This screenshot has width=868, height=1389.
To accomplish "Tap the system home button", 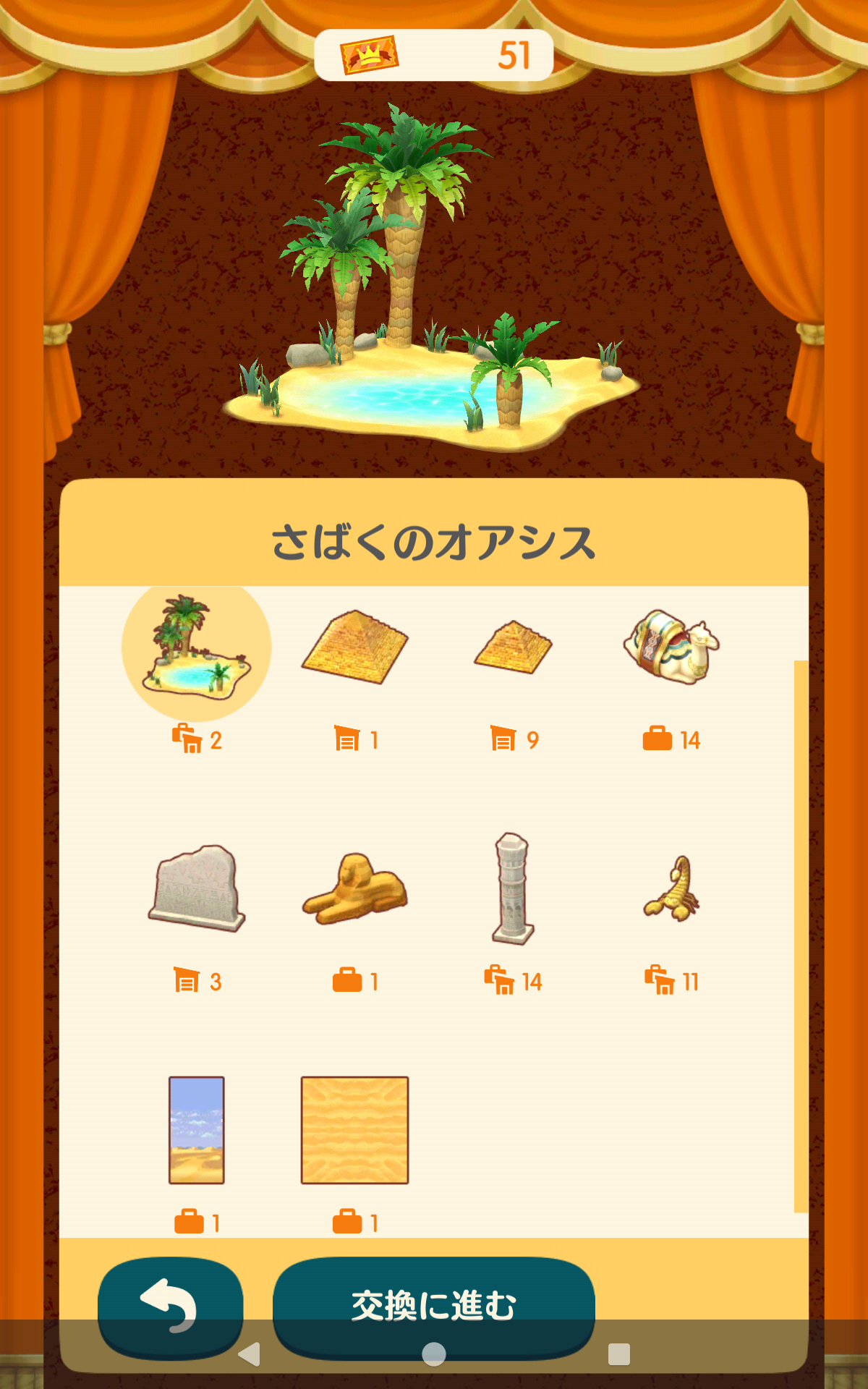I will [x=434, y=1354].
